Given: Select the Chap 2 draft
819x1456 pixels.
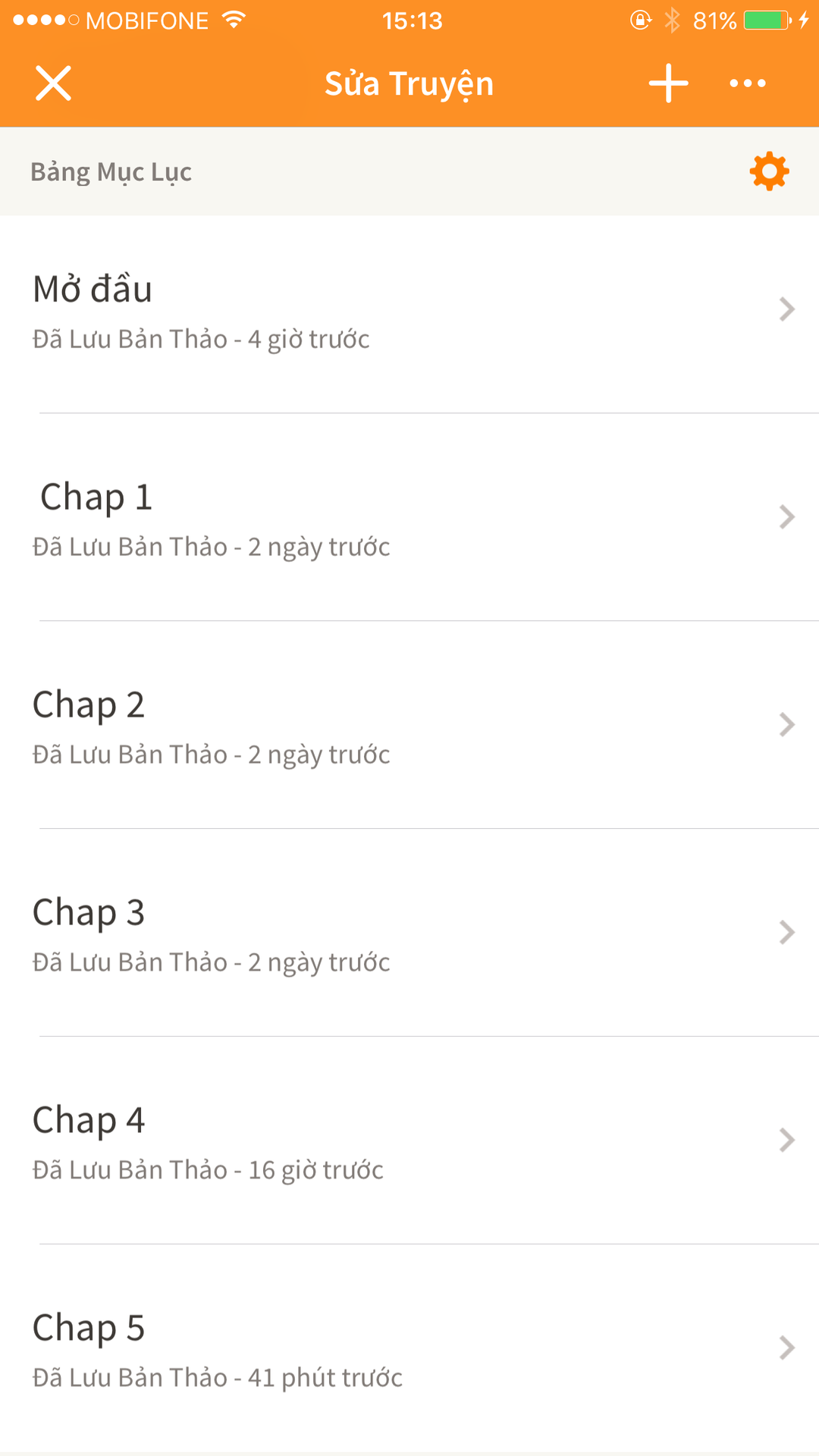Looking at the screenshot, I should click(409, 725).
